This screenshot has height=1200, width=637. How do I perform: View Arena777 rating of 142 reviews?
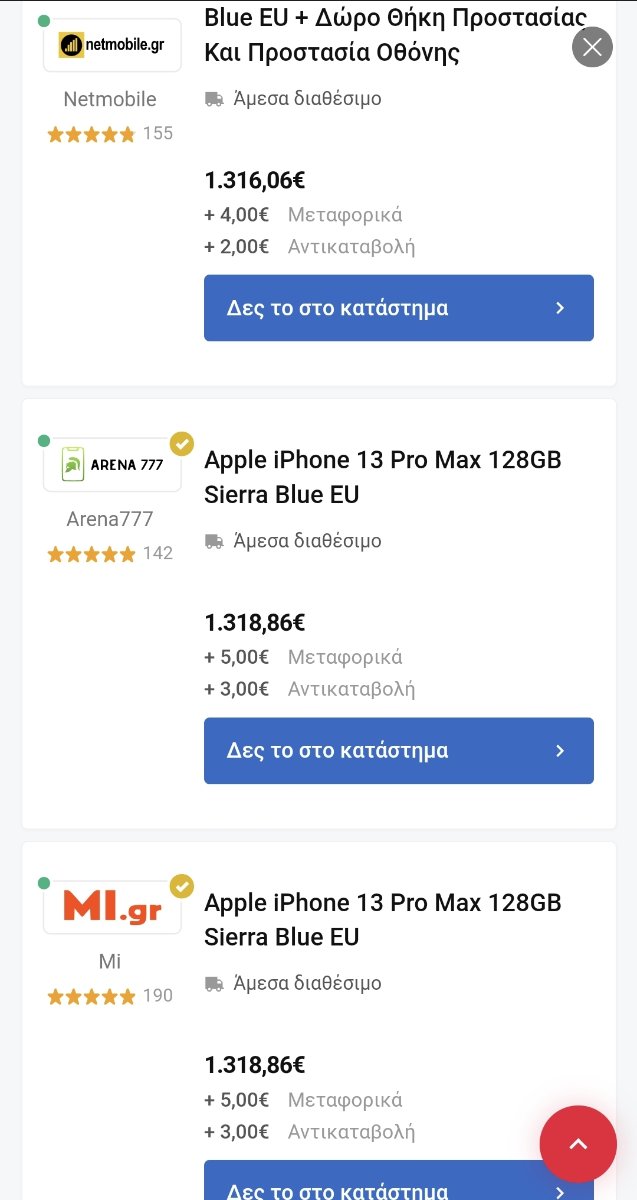pyautogui.click(x=110, y=554)
